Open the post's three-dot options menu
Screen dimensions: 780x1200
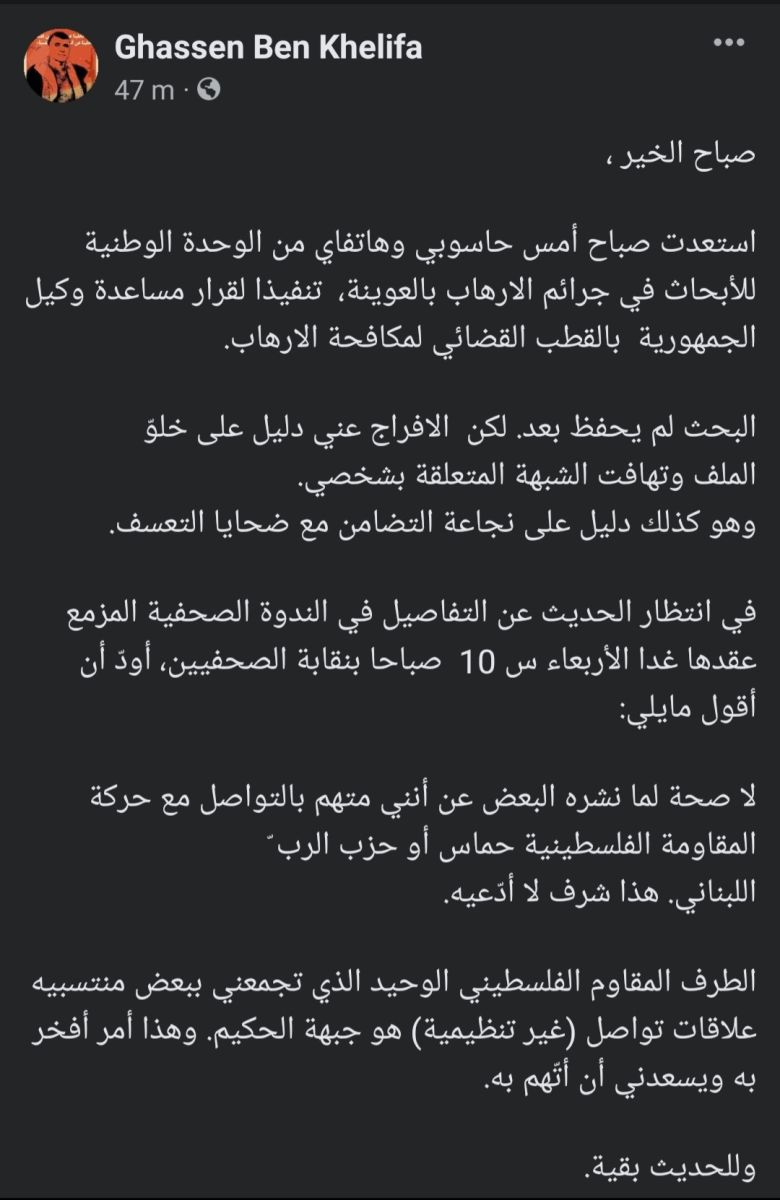coord(728,43)
